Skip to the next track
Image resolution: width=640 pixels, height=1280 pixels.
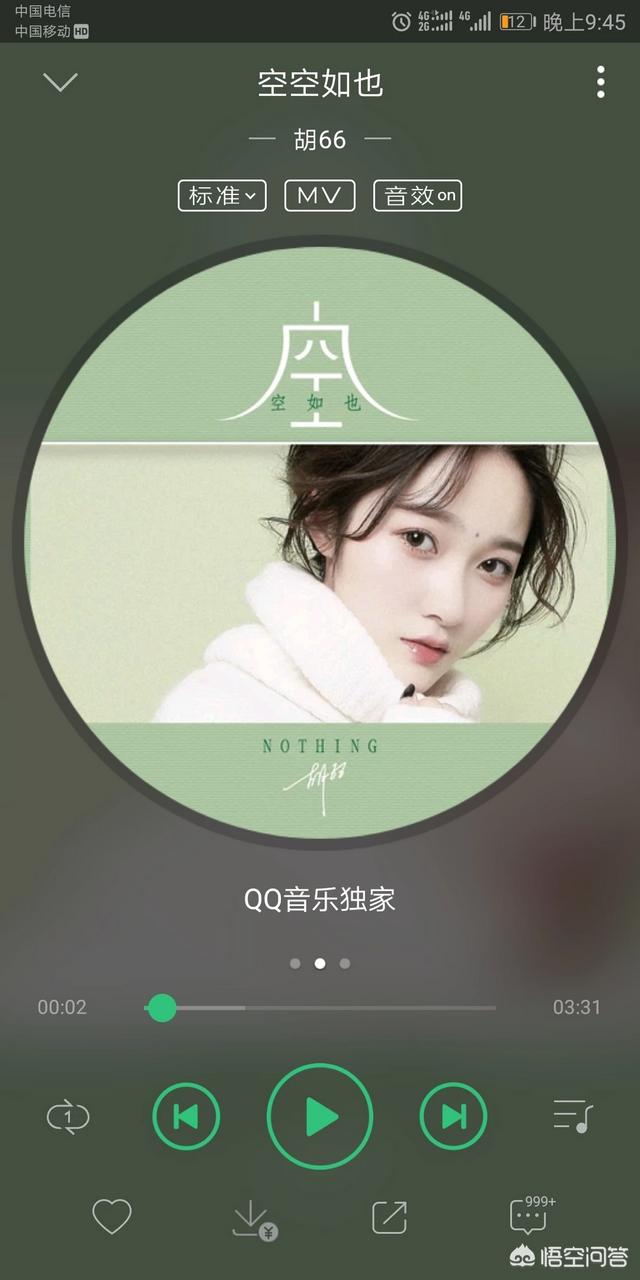point(453,1116)
